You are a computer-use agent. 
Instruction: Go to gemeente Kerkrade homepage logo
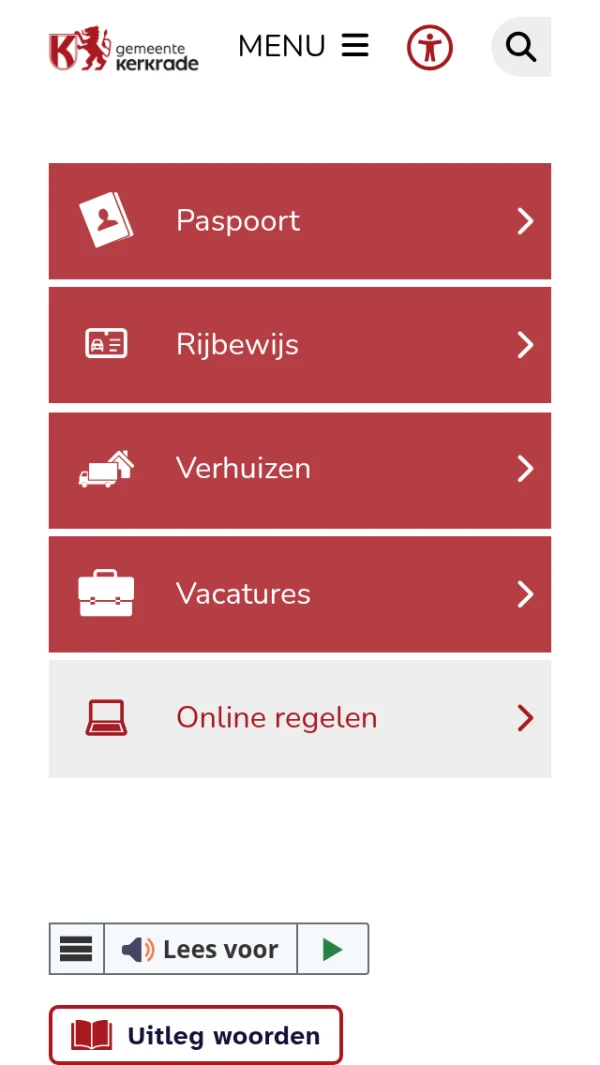(x=124, y=49)
